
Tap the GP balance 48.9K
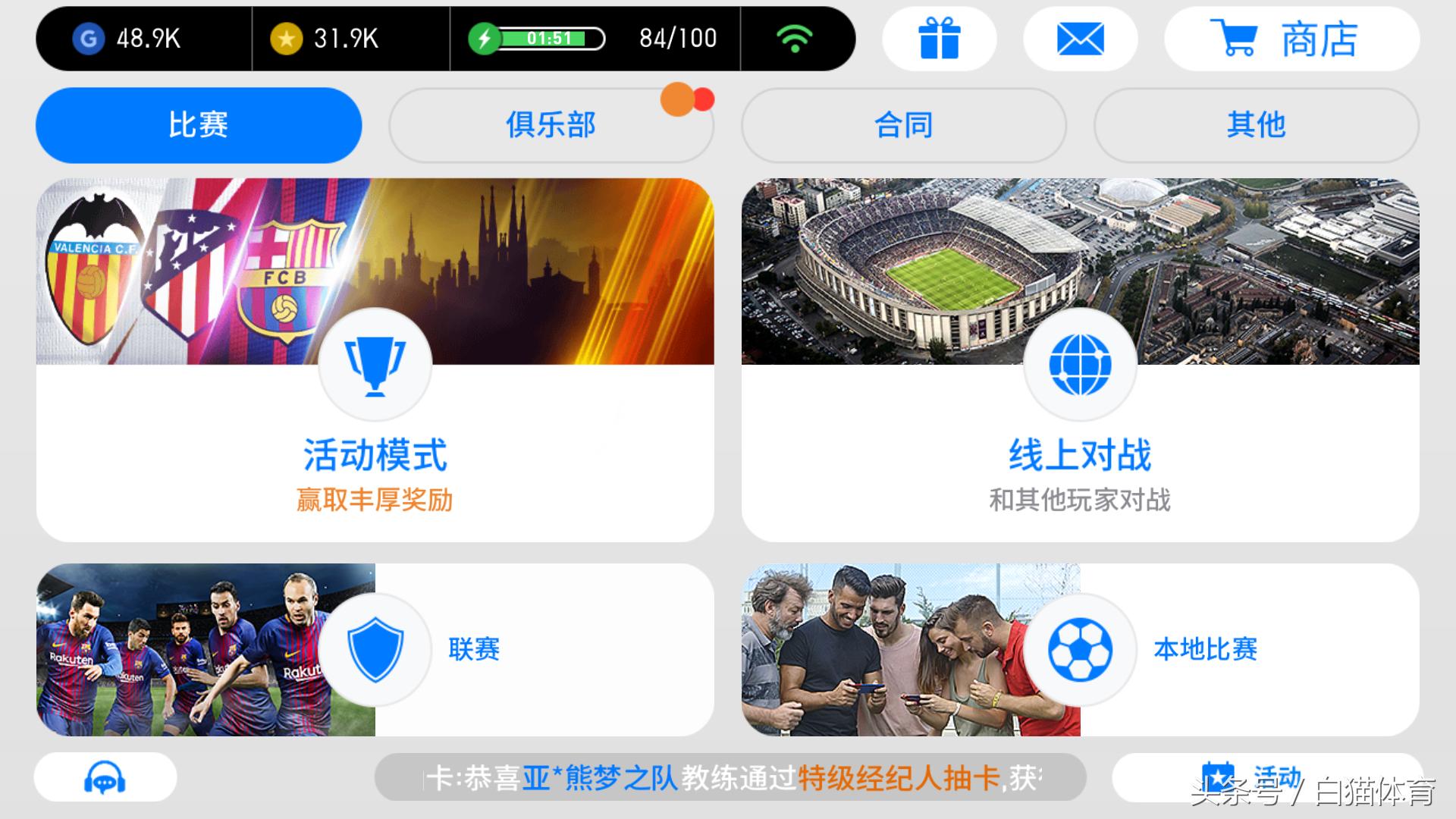click(127, 39)
